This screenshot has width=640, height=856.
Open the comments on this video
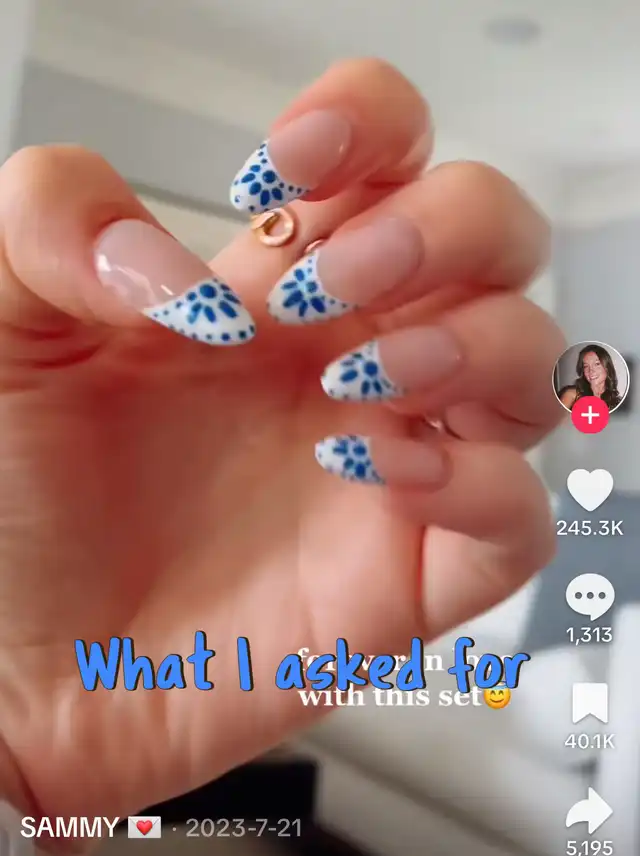590,597
